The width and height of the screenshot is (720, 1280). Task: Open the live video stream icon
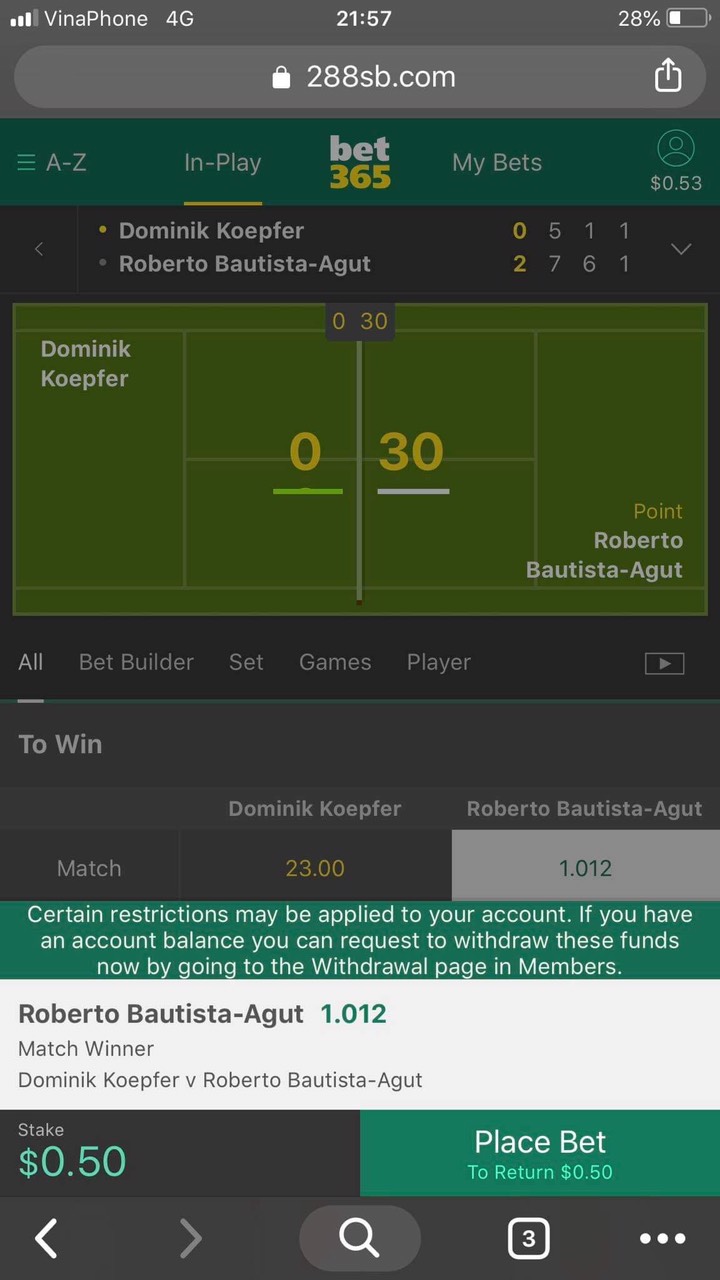(x=664, y=663)
